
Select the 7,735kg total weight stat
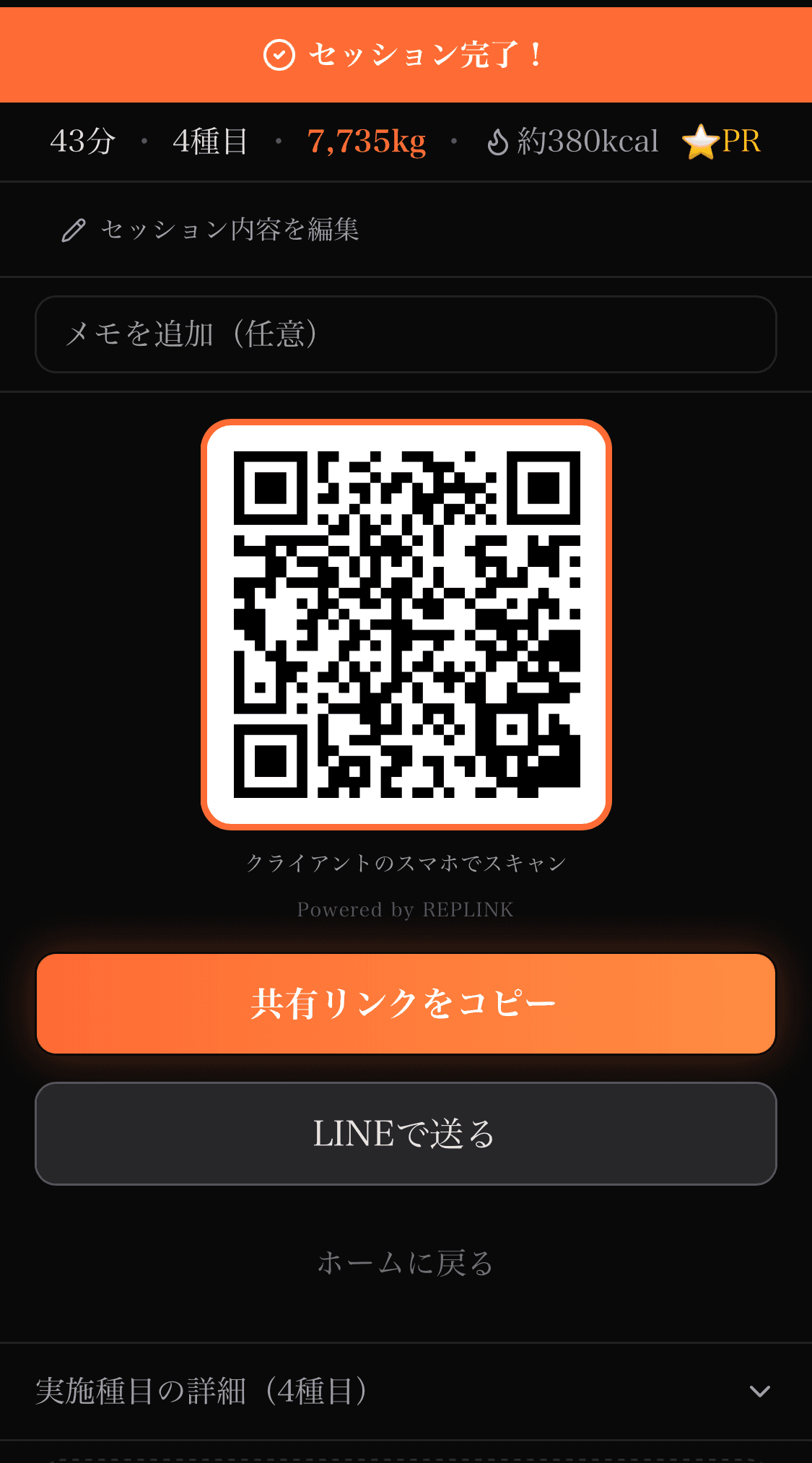coord(367,141)
